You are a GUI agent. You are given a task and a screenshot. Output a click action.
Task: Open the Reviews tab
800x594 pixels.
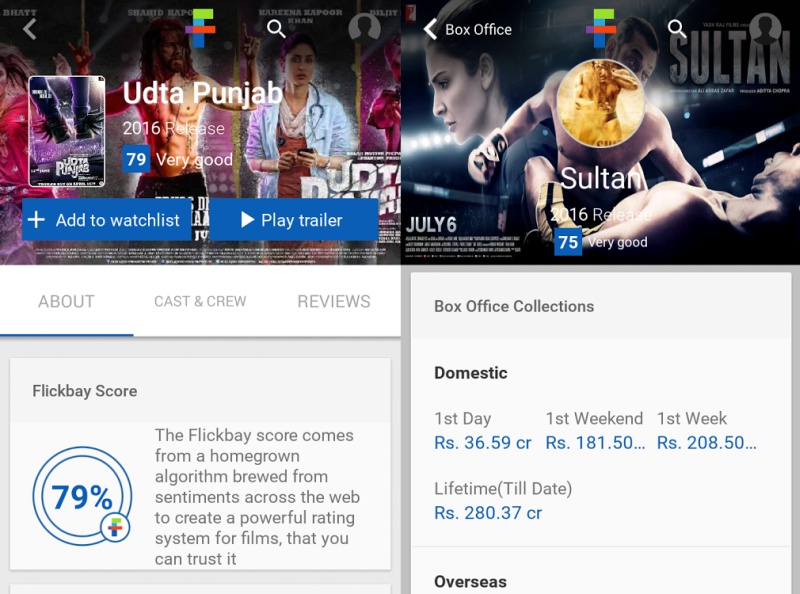(333, 301)
